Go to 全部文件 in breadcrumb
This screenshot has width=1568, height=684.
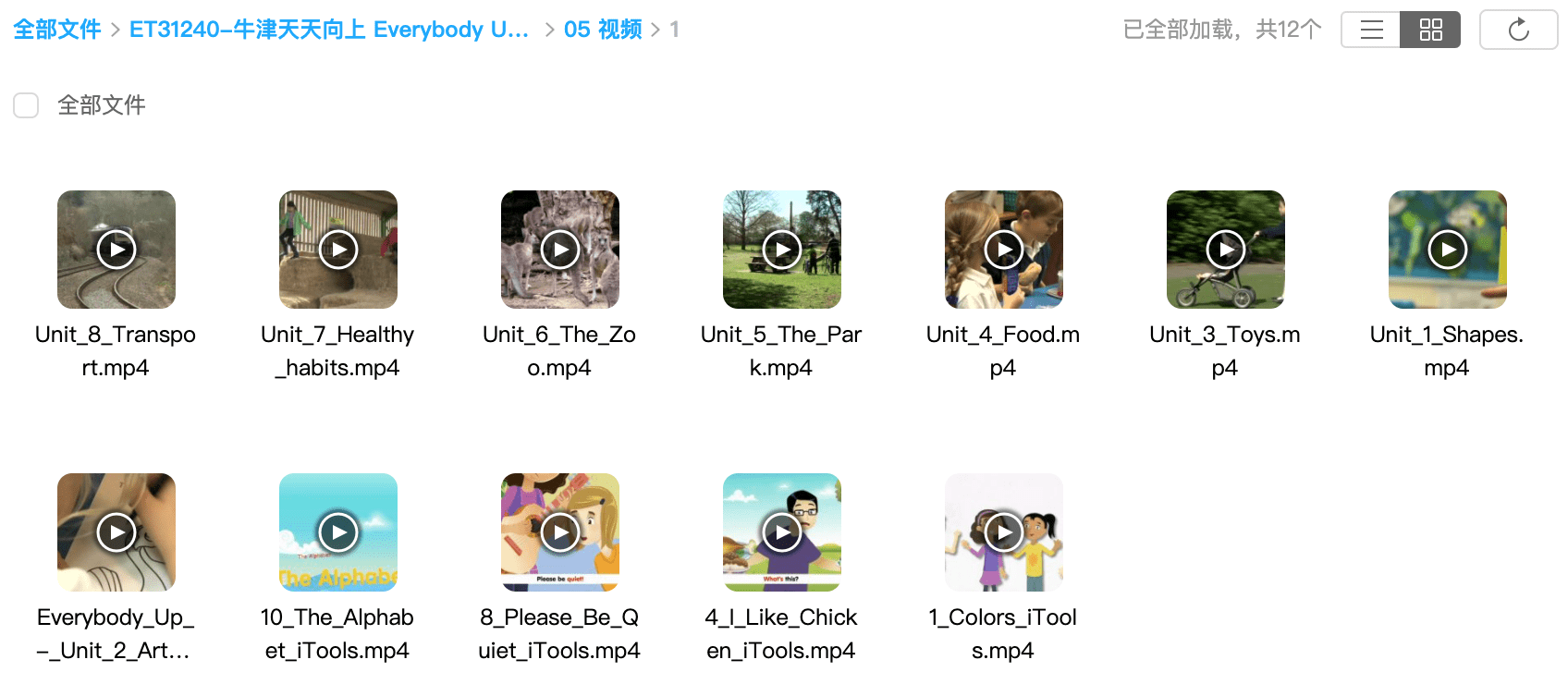[57, 30]
